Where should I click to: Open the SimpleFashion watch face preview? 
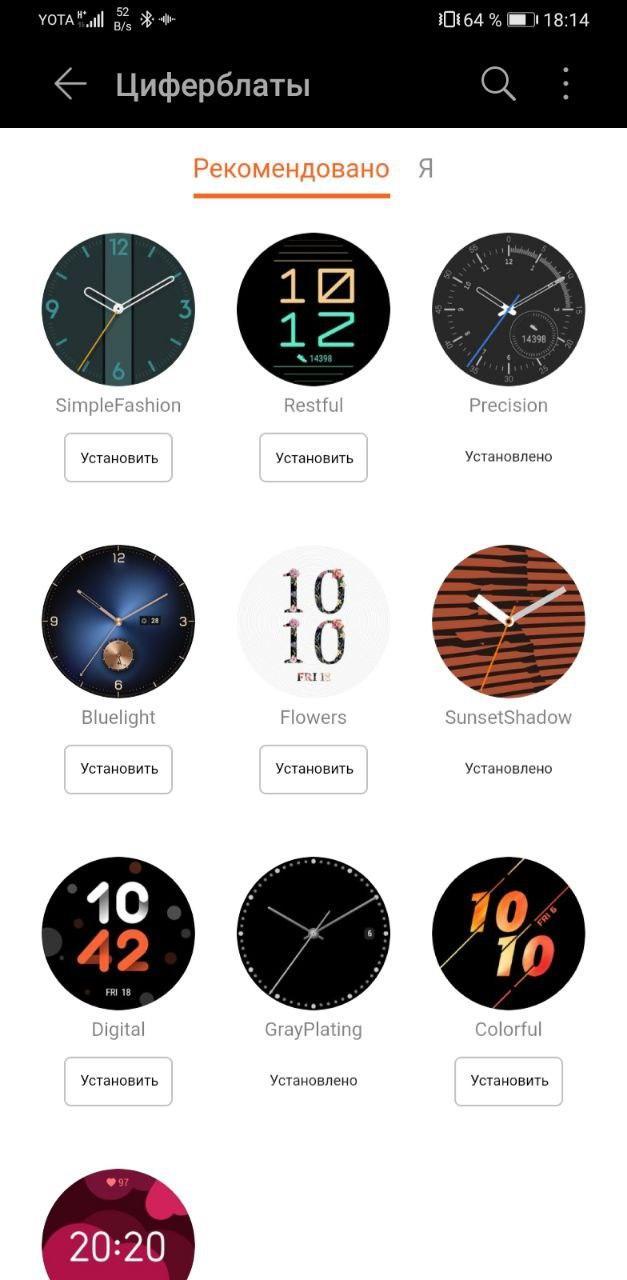(x=118, y=310)
